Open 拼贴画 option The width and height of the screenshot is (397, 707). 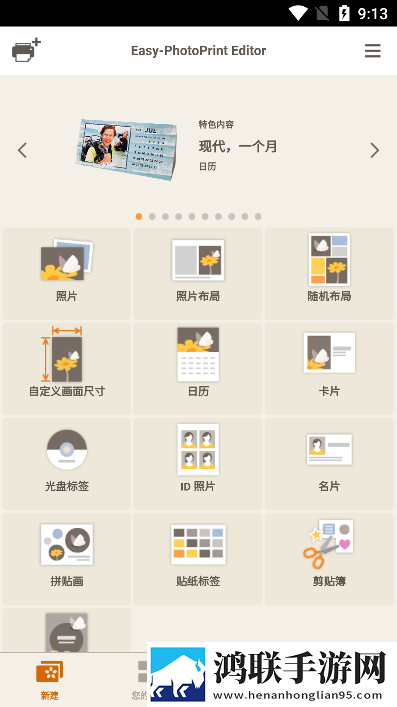(67, 559)
